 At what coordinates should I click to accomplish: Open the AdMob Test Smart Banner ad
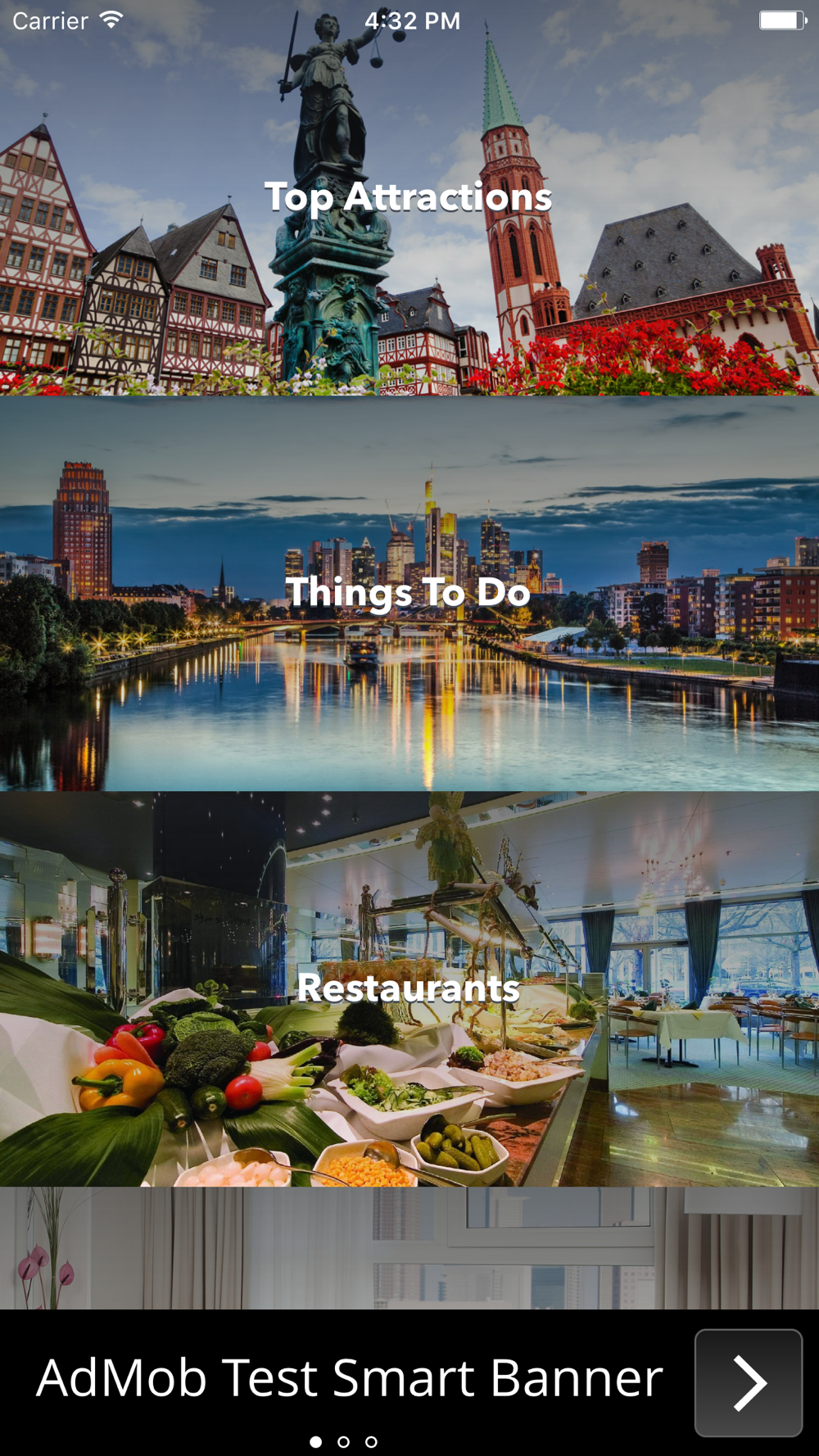(350, 1378)
